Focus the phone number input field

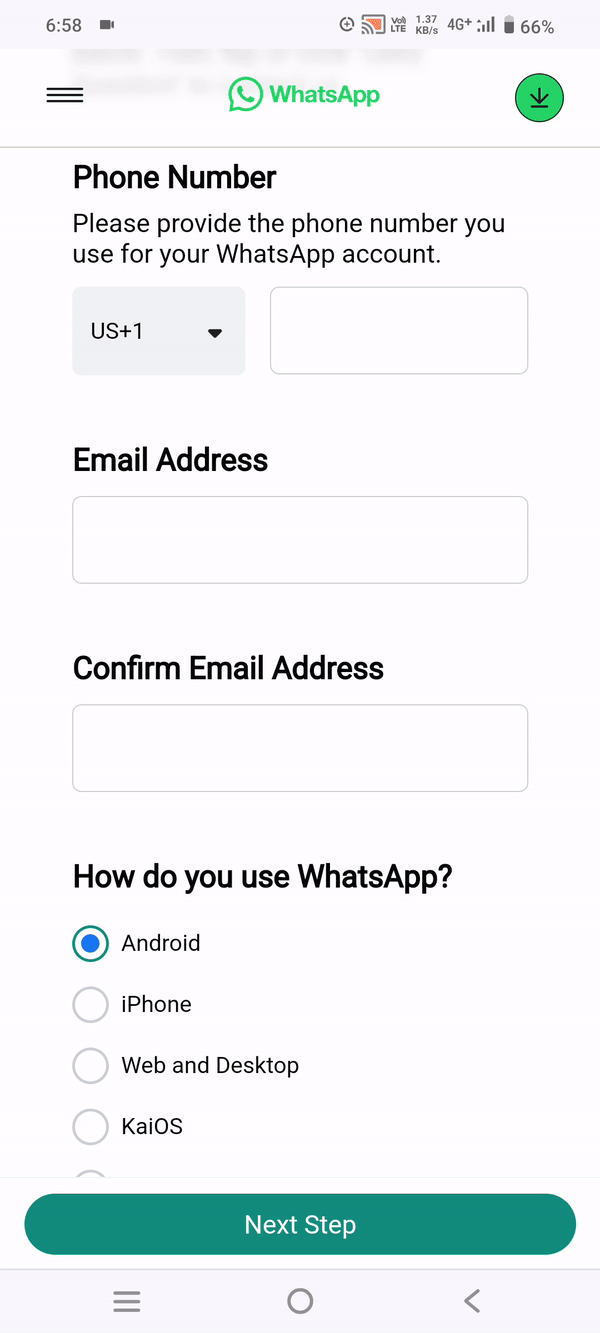pyautogui.click(x=399, y=331)
